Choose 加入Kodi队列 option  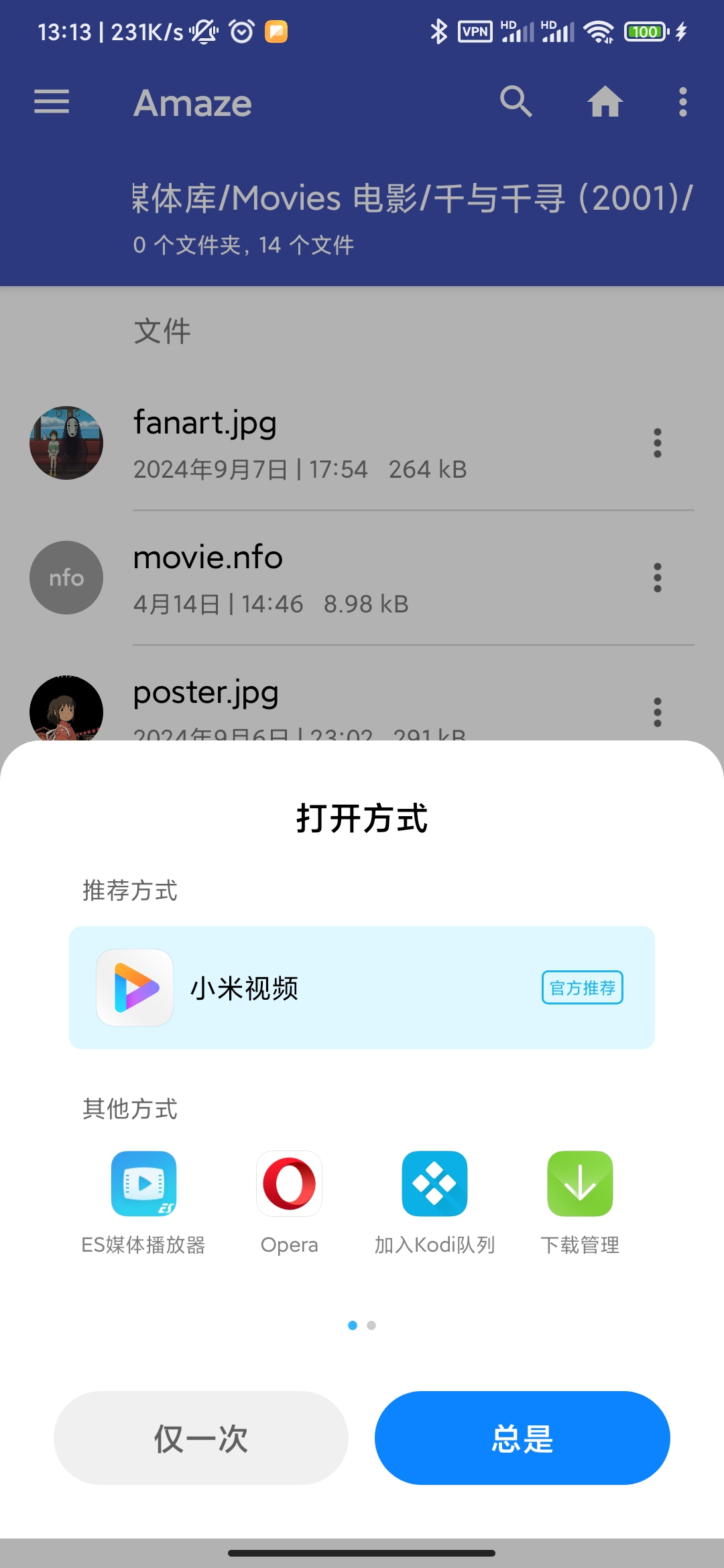point(434,1184)
